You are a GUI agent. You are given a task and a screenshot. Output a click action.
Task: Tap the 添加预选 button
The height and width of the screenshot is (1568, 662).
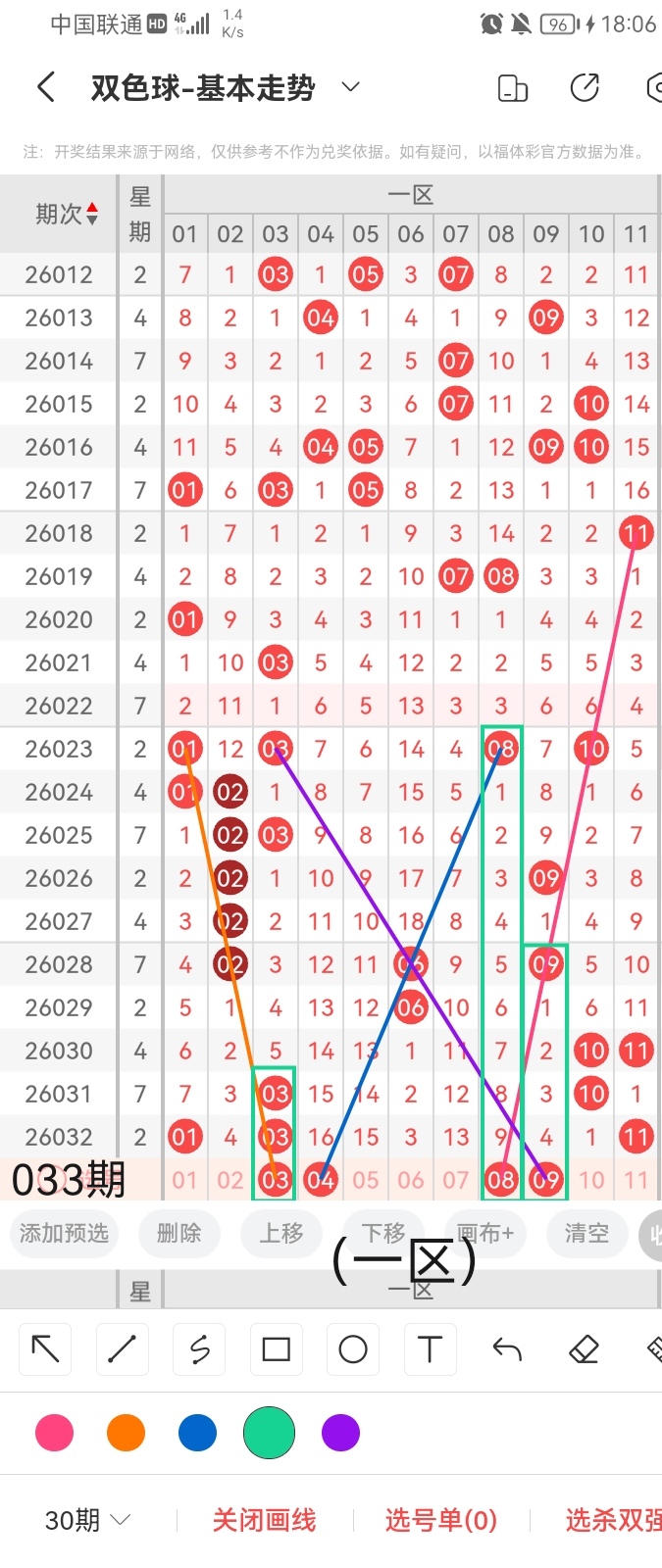click(64, 1233)
